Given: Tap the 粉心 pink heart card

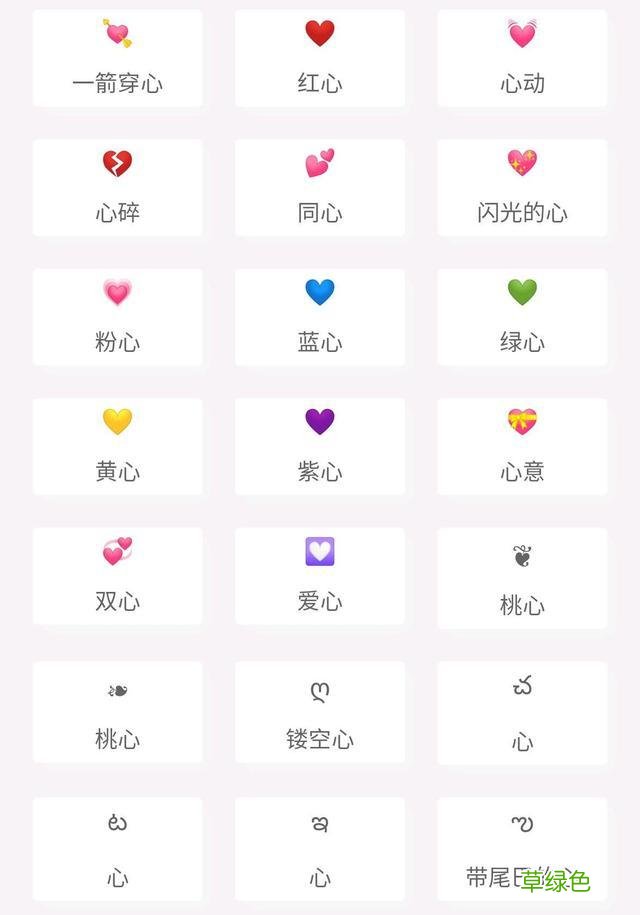Looking at the screenshot, I should tap(117, 316).
